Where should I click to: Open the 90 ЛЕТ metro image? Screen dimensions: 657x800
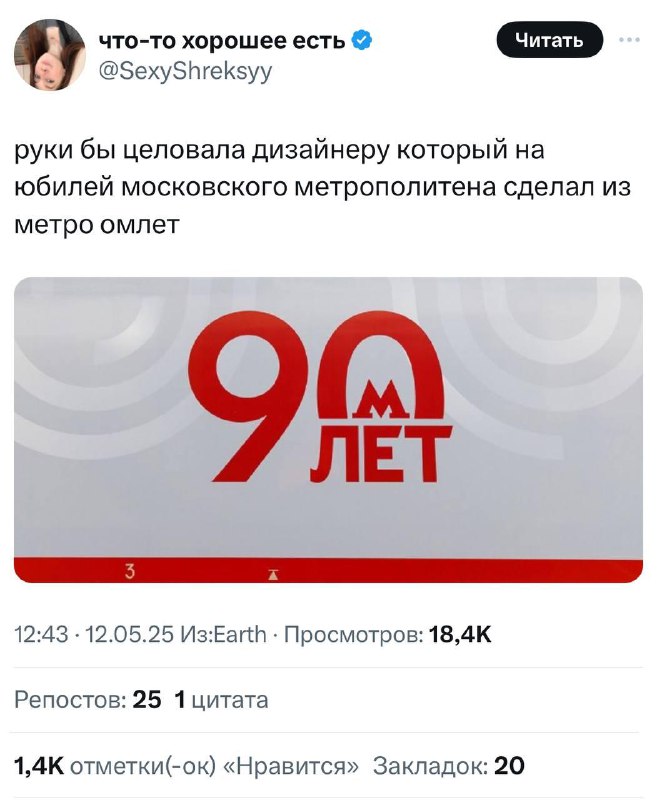[328, 429]
